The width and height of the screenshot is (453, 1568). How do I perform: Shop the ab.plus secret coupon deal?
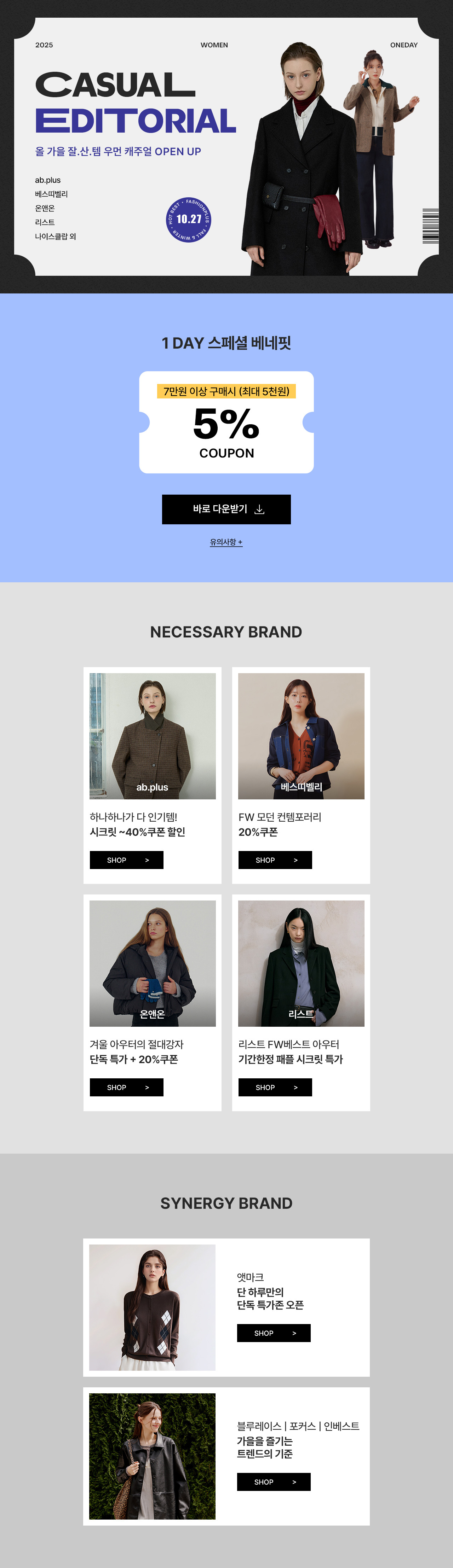126,859
